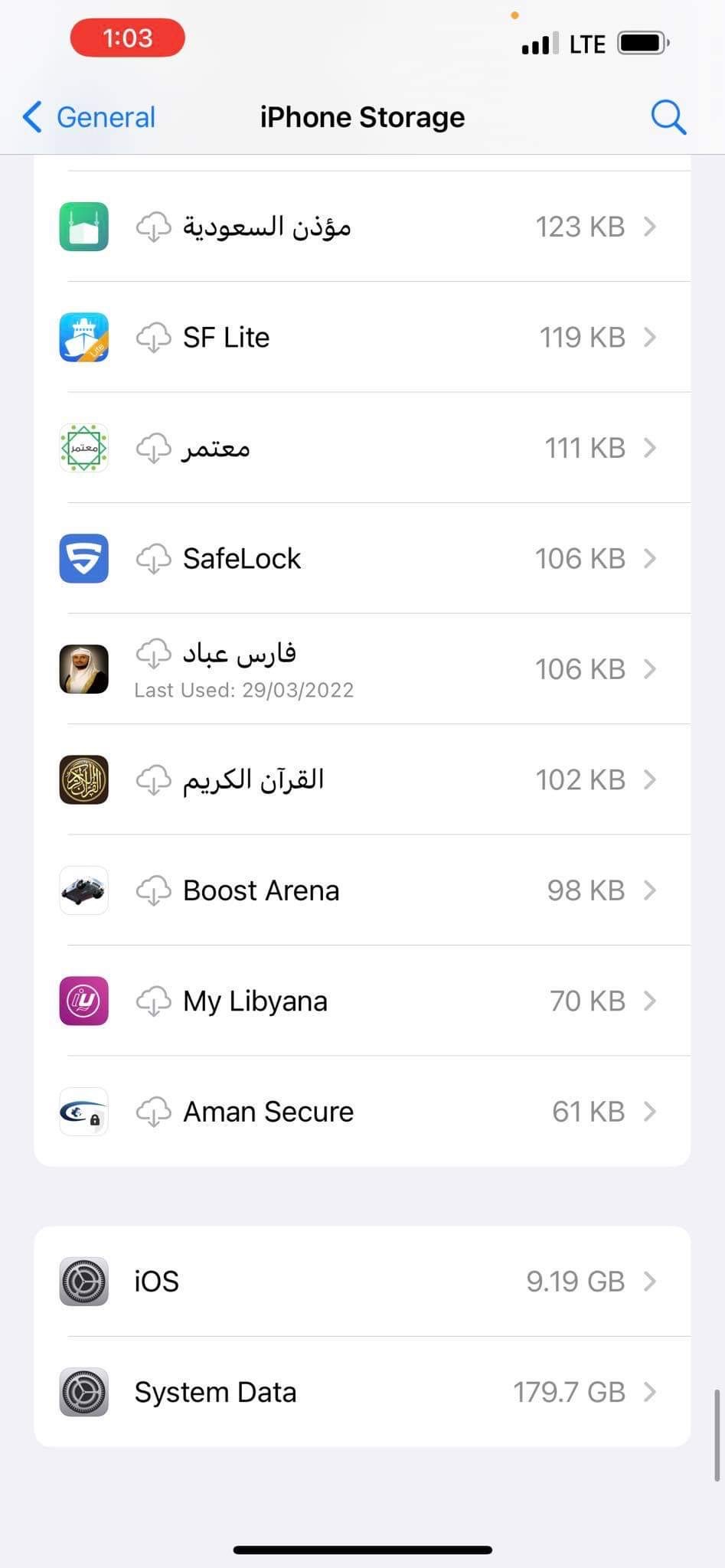Screen dimensions: 725x1568
Task: Go back to General settings
Action: [x=90, y=117]
